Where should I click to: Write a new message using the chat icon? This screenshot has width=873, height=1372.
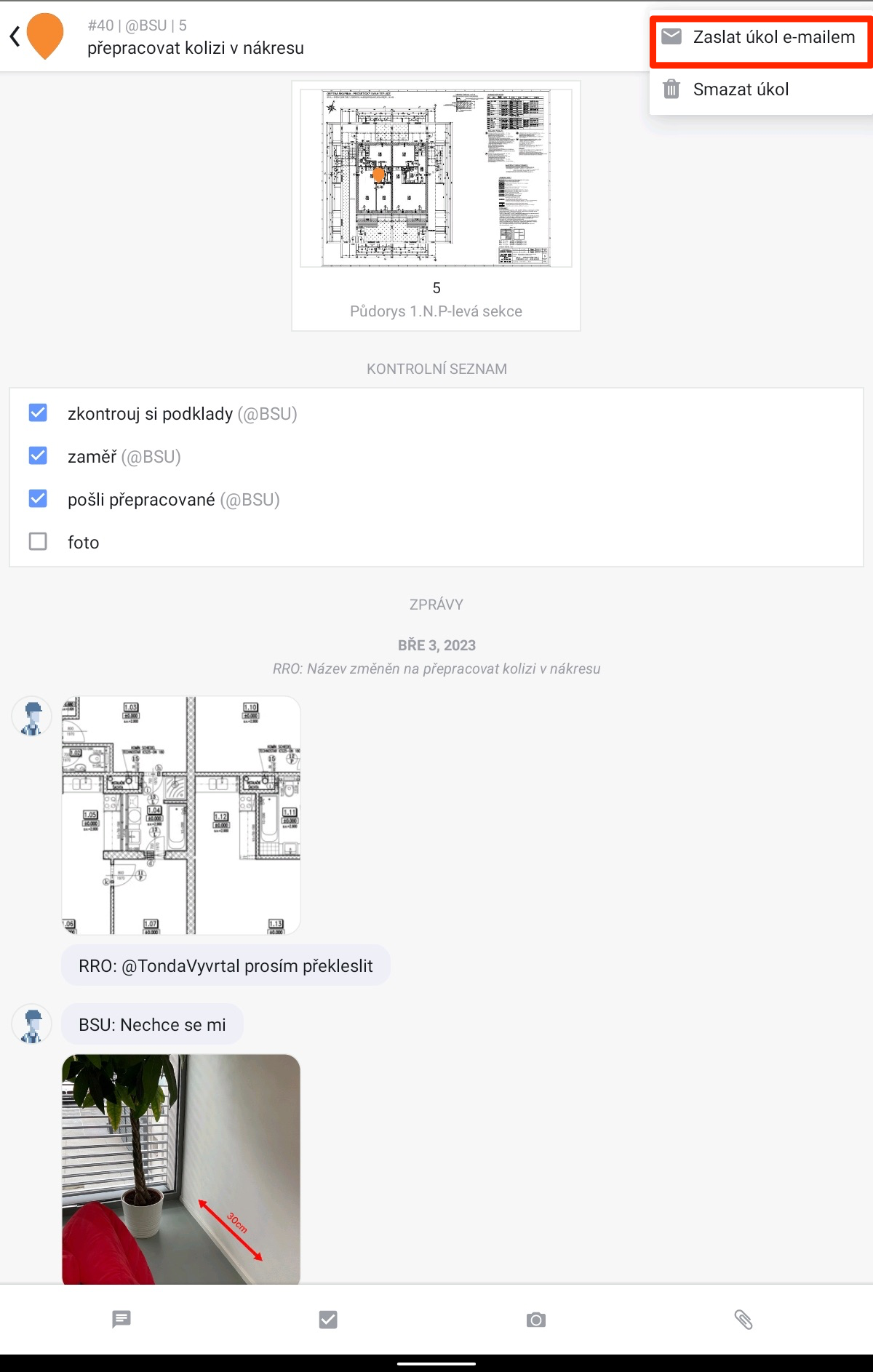121,1319
